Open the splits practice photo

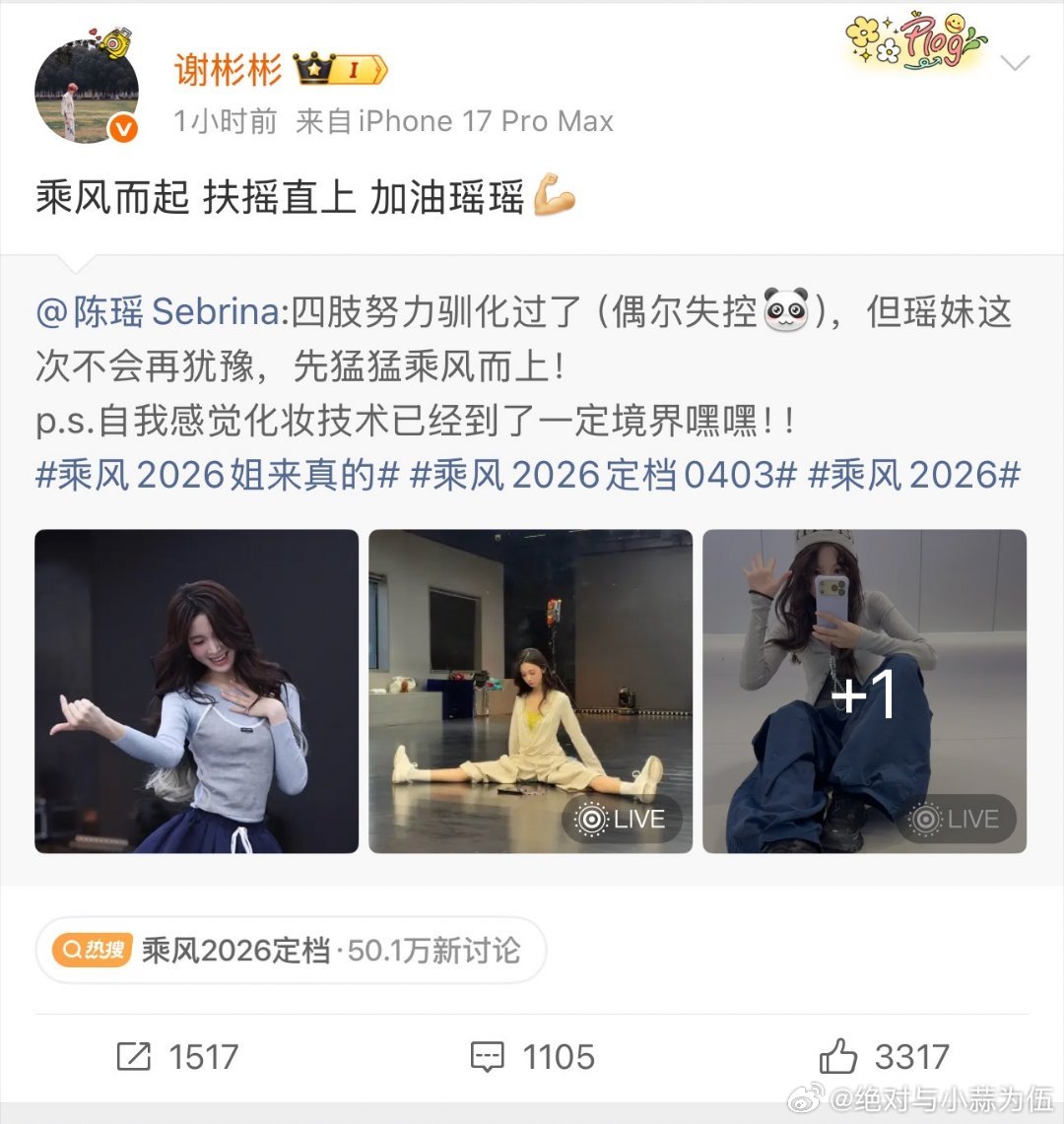530,691
